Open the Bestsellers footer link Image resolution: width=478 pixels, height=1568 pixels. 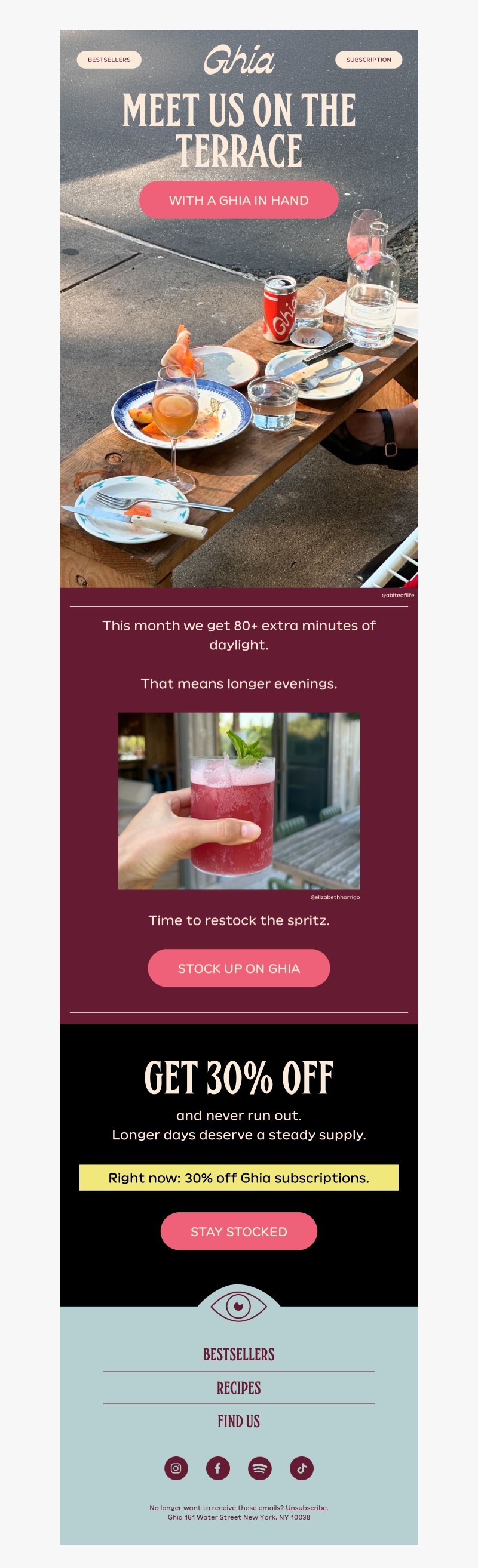[x=238, y=1354]
